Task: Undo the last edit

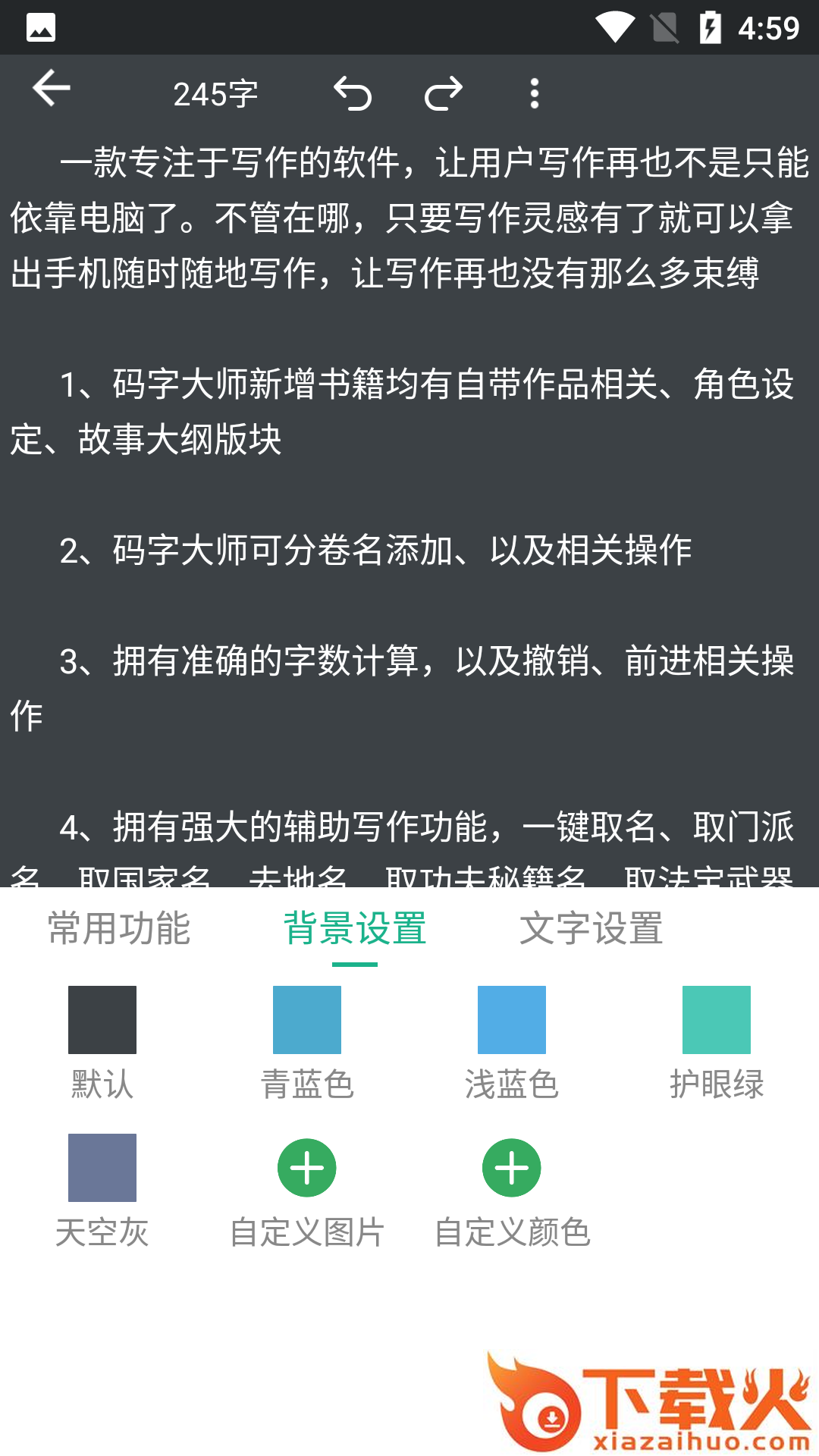Action: coord(353,94)
